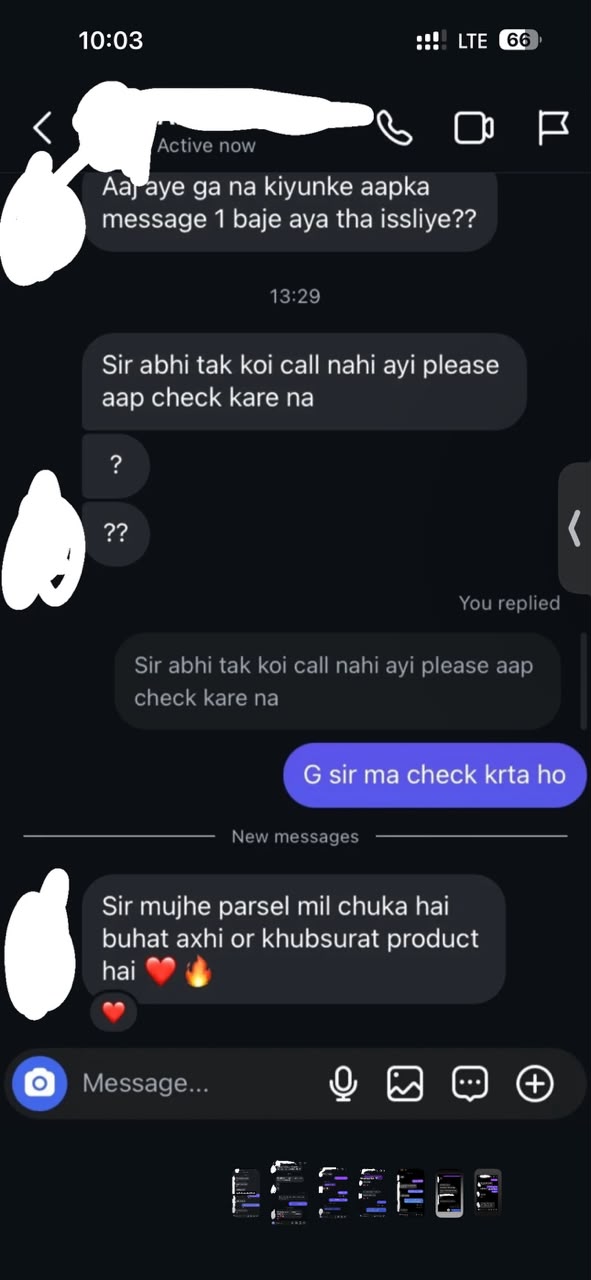Start a voice call
The height and width of the screenshot is (1280, 591).
[395, 128]
